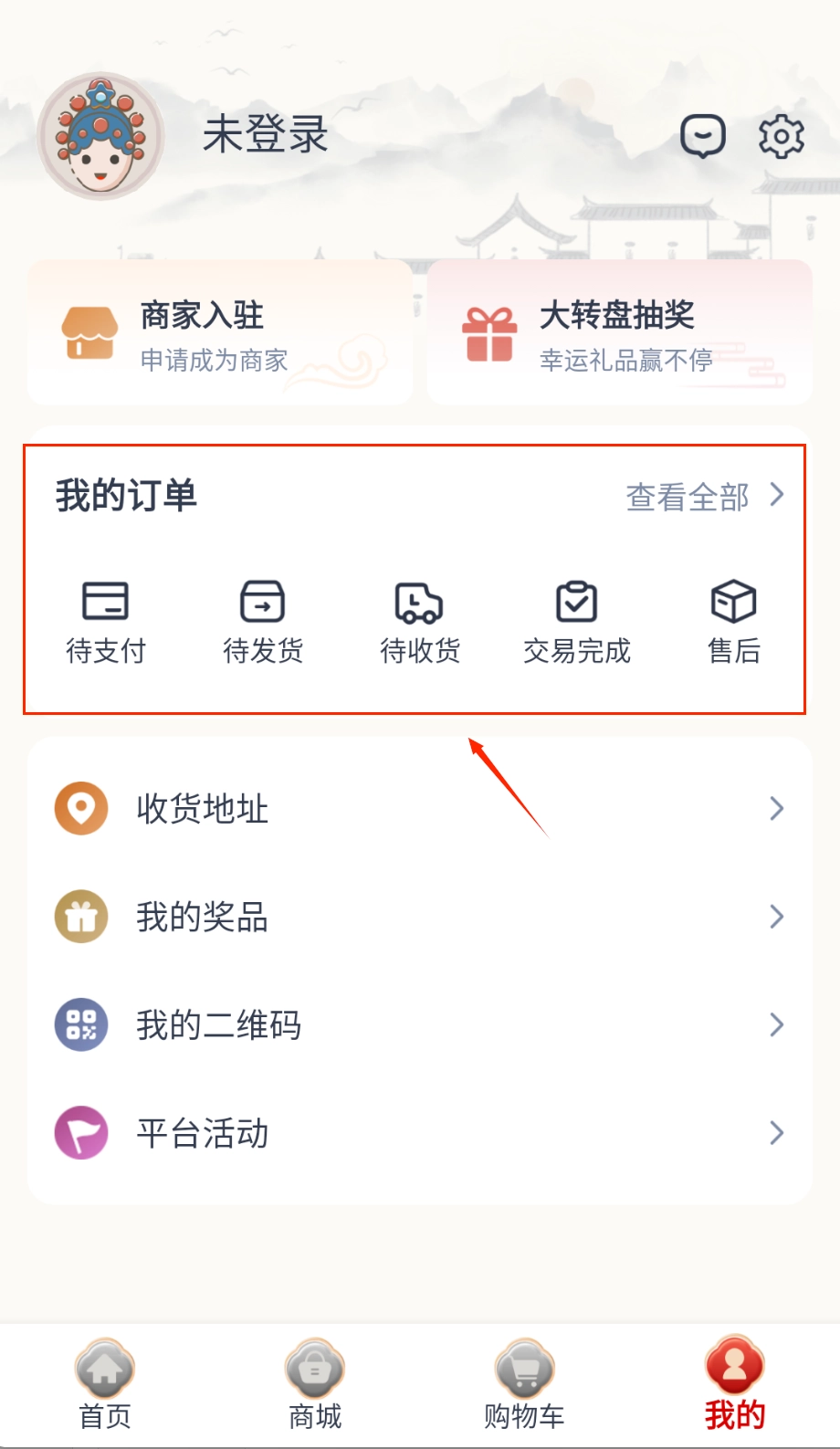Open the 收货地址 row

click(x=420, y=809)
